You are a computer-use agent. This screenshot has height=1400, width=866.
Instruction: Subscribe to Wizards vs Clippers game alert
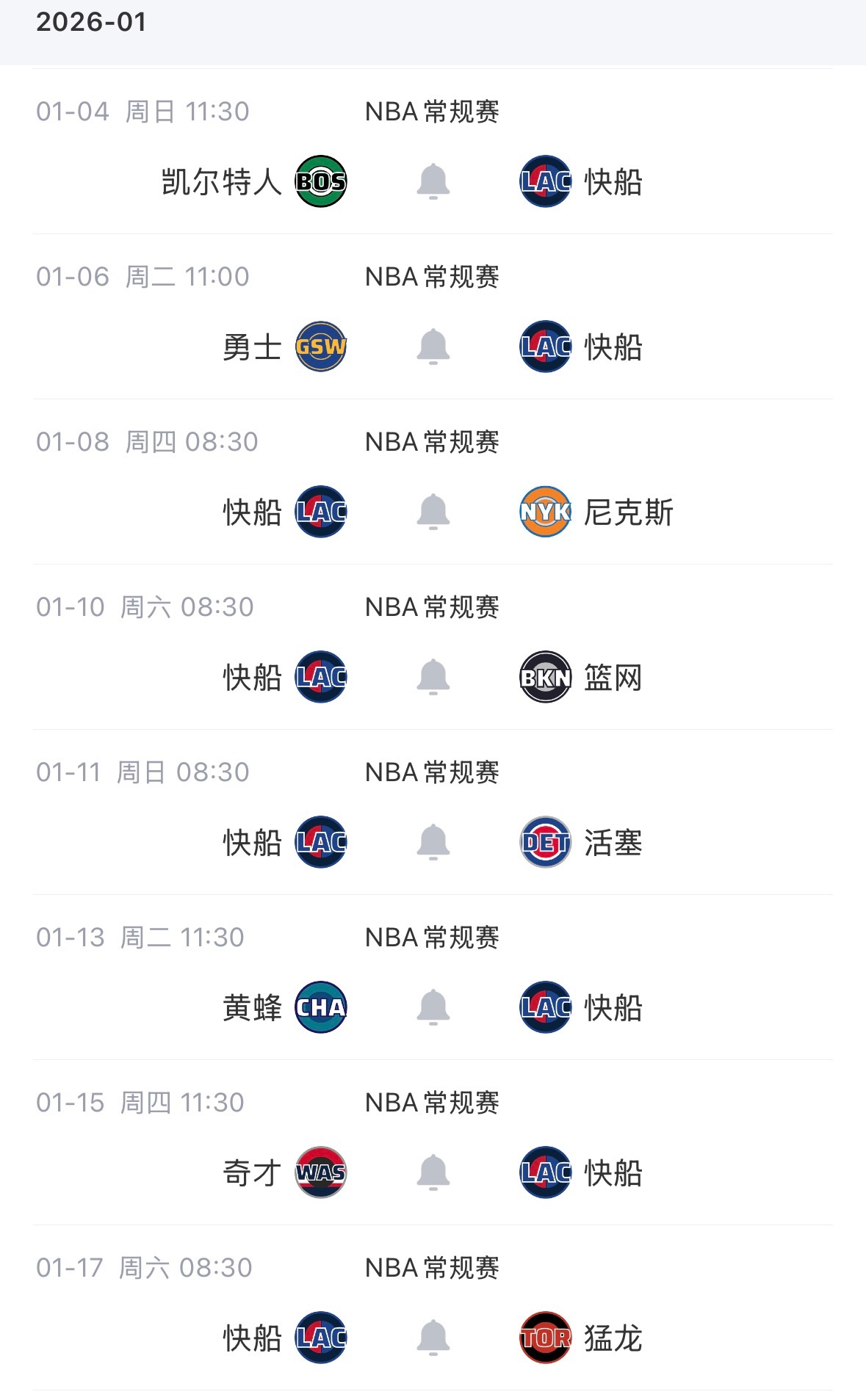[x=433, y=1172]
